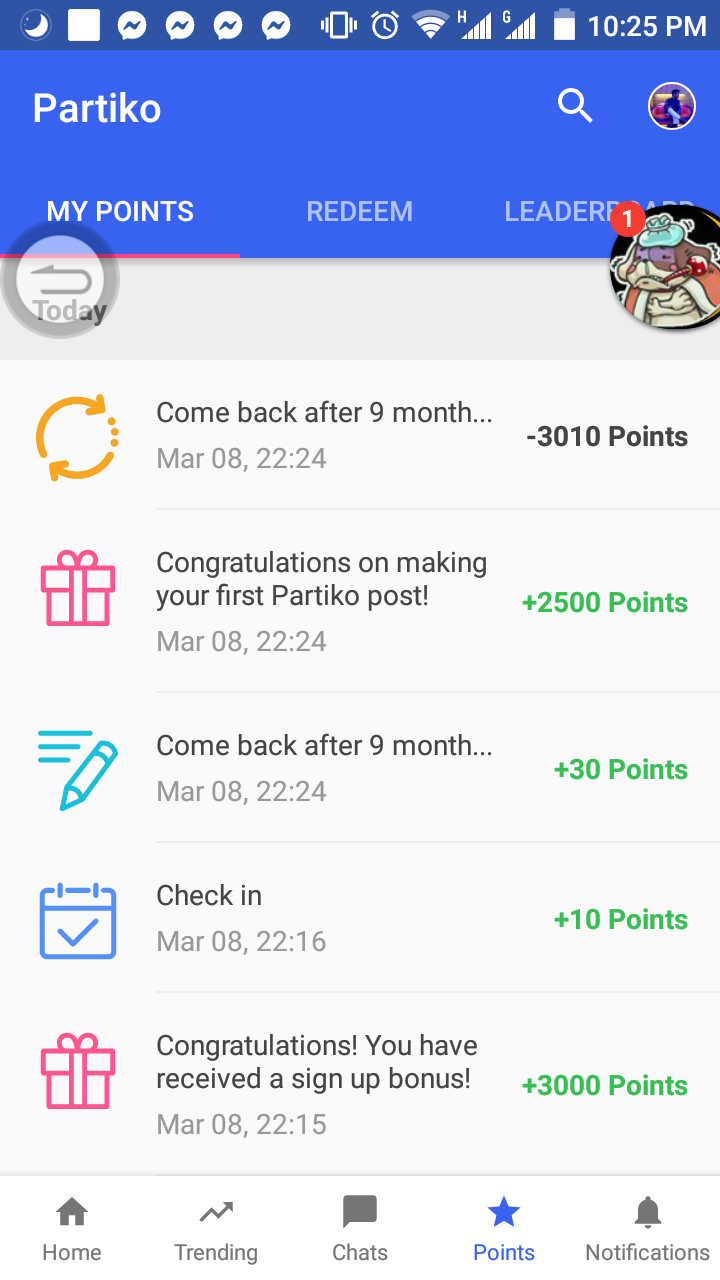720x1280 pixels.
Task: Switch to the Redeem tab
Action: click(x=359, y=212)
